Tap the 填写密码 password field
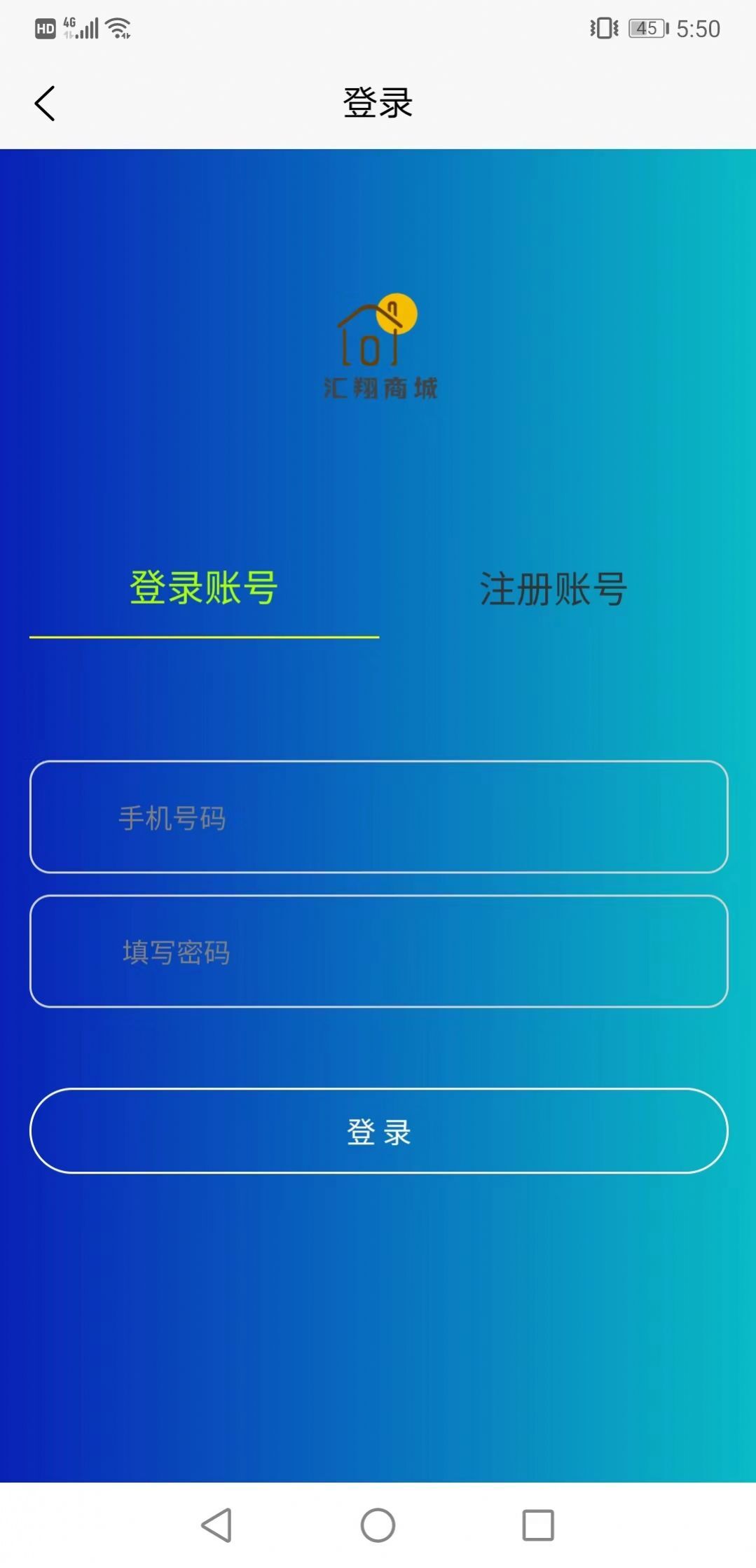756x1568 pixels. (x=378, y=951)
